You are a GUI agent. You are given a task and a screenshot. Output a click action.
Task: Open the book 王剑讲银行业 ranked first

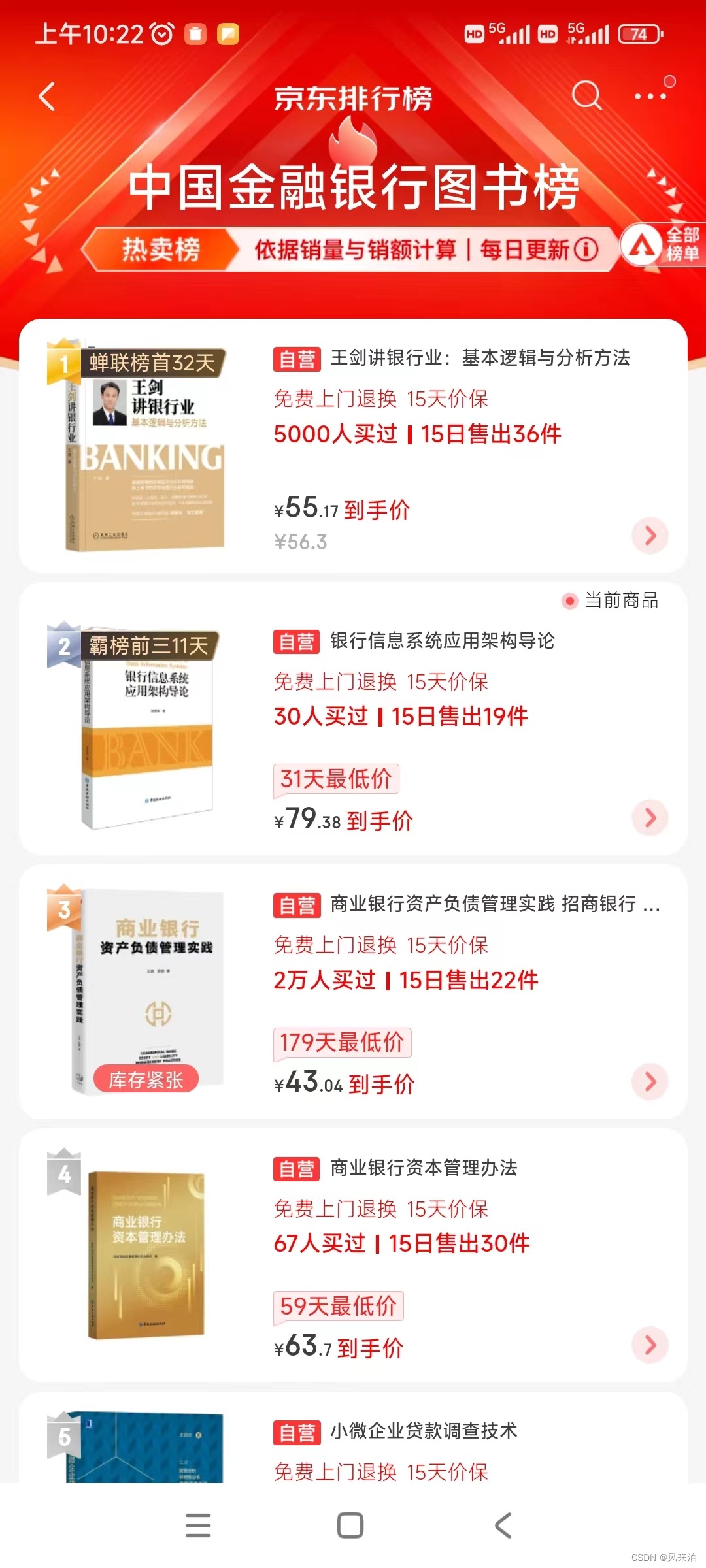coord(480,358)
